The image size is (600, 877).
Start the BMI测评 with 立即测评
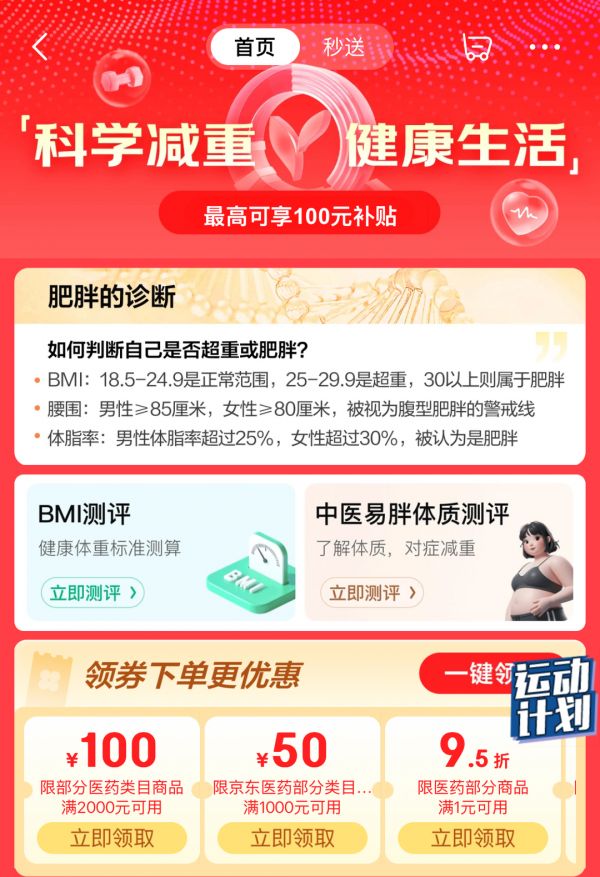point(93,593)
